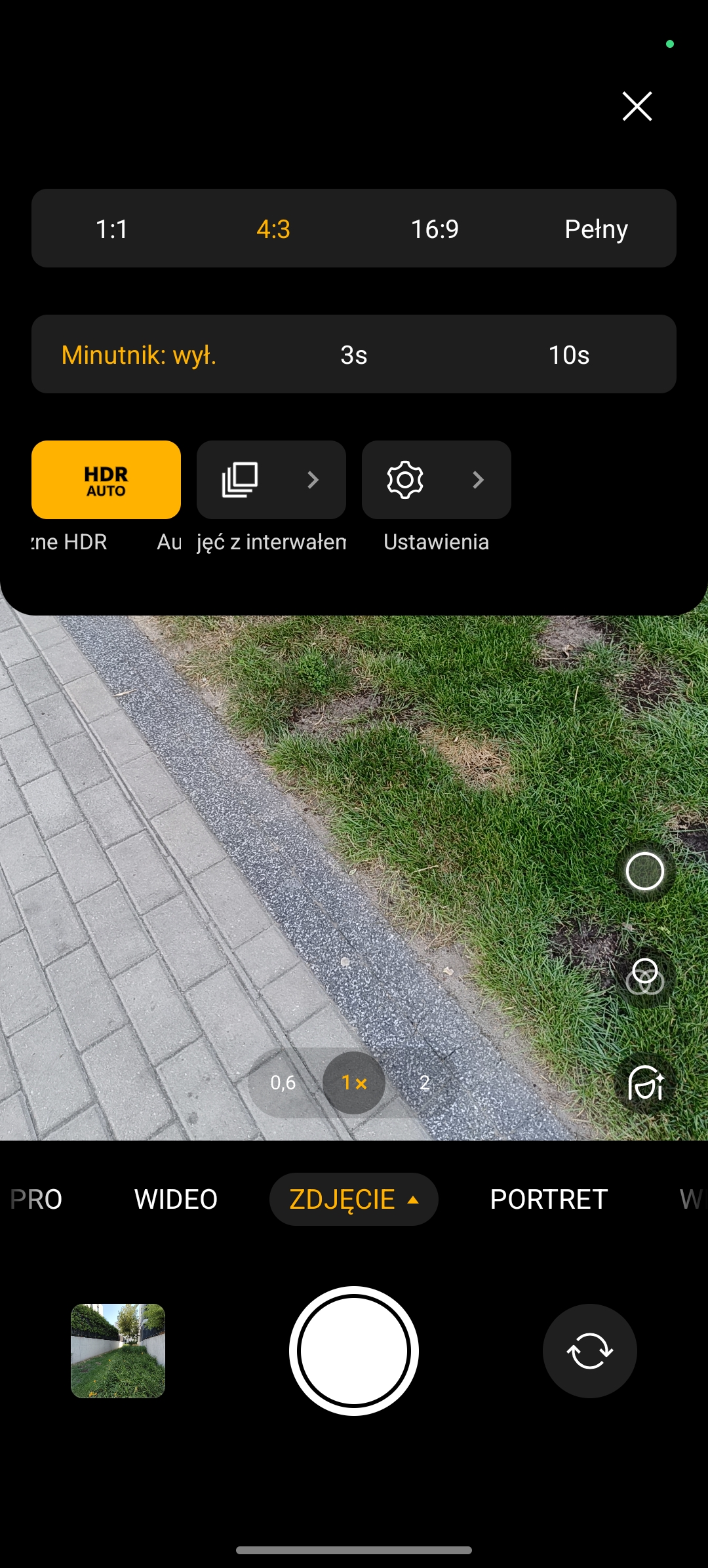Screen dimensions: 708x1568
Task: Select the Pełny full-screen ratio
Action: pos(596,229)
